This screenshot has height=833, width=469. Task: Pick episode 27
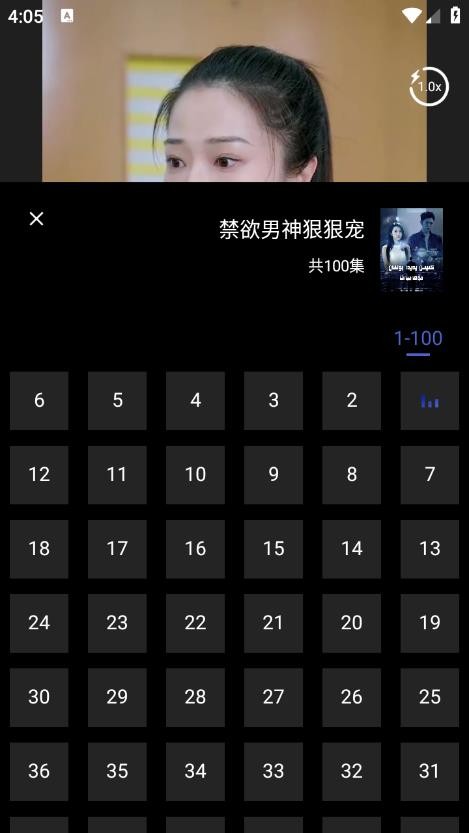273,697
